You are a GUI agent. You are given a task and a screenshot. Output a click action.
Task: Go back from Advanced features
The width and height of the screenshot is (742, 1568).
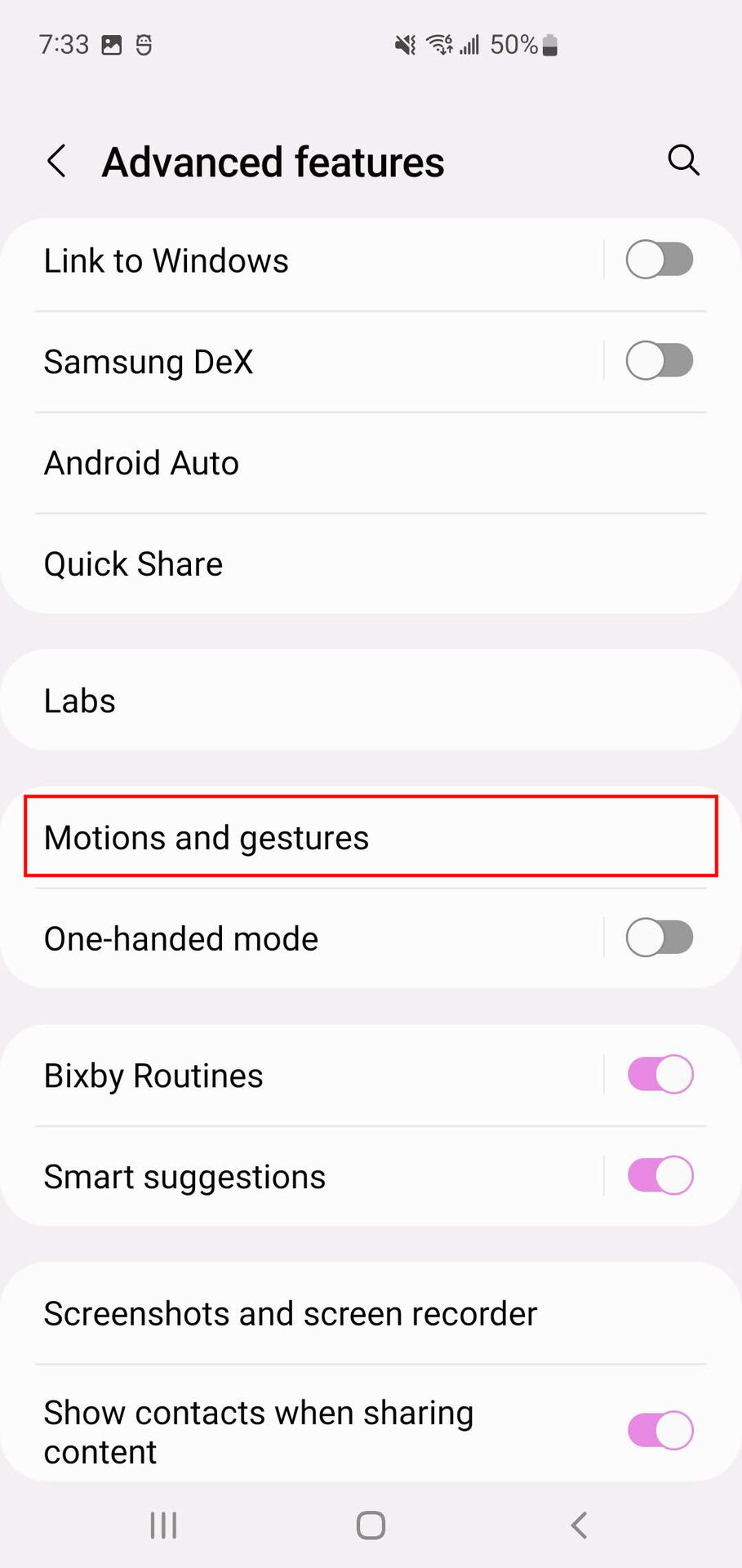pos(56,161)
